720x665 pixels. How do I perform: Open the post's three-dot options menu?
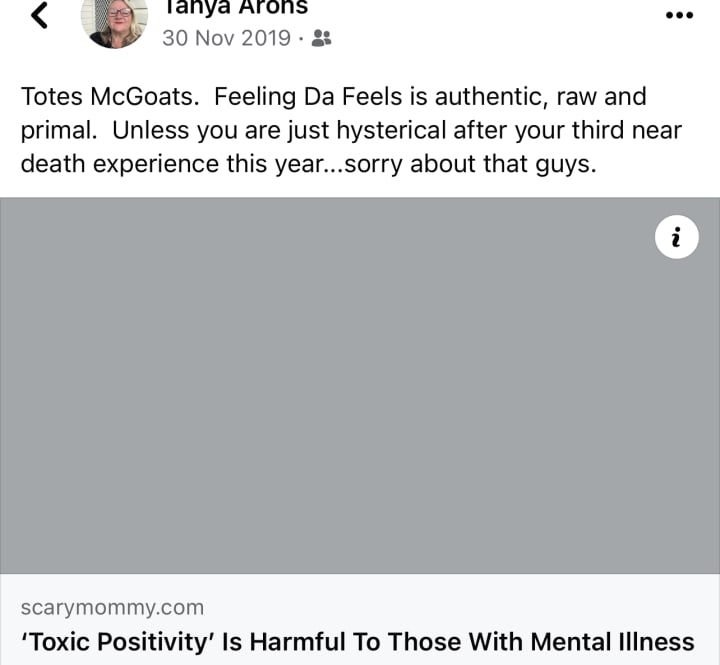pyautogui.click(x=679, y=15)
